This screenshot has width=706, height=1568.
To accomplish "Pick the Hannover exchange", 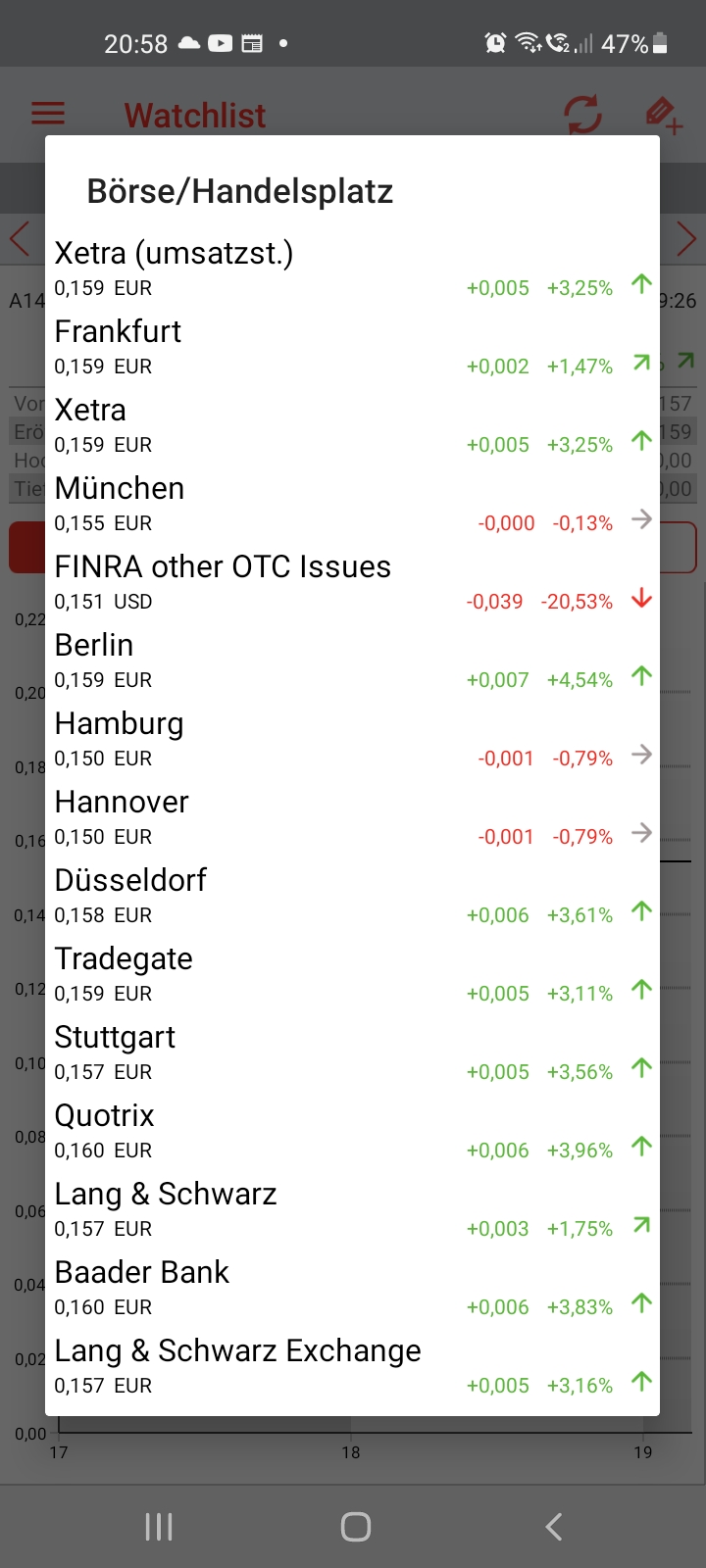I will tap(352, 817).
